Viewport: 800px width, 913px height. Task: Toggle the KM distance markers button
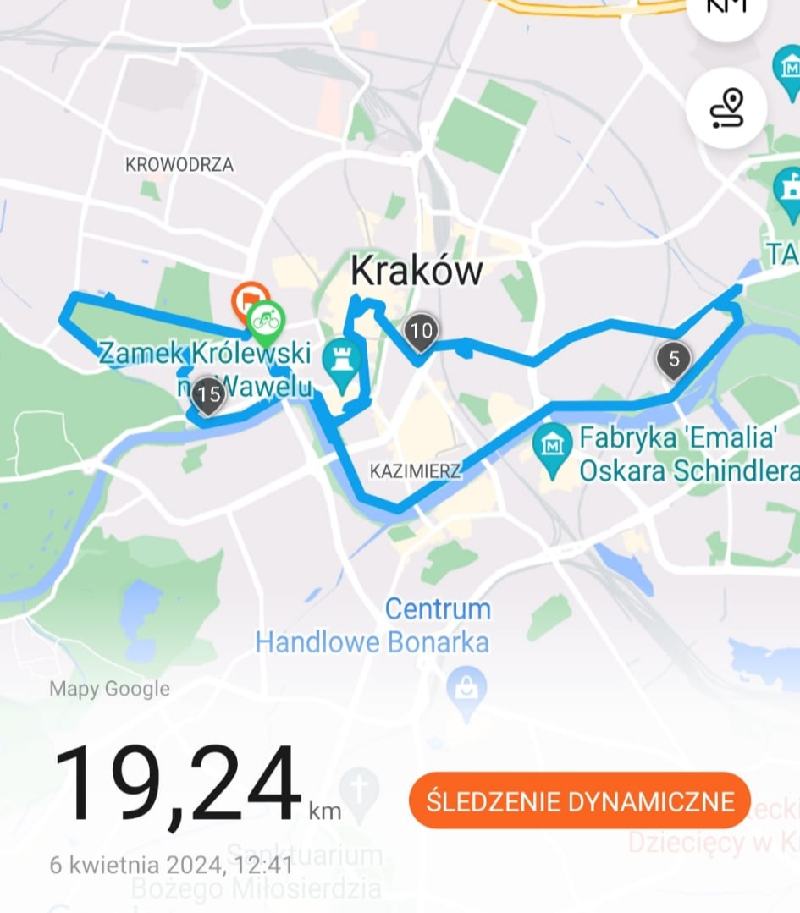(727, 12)
